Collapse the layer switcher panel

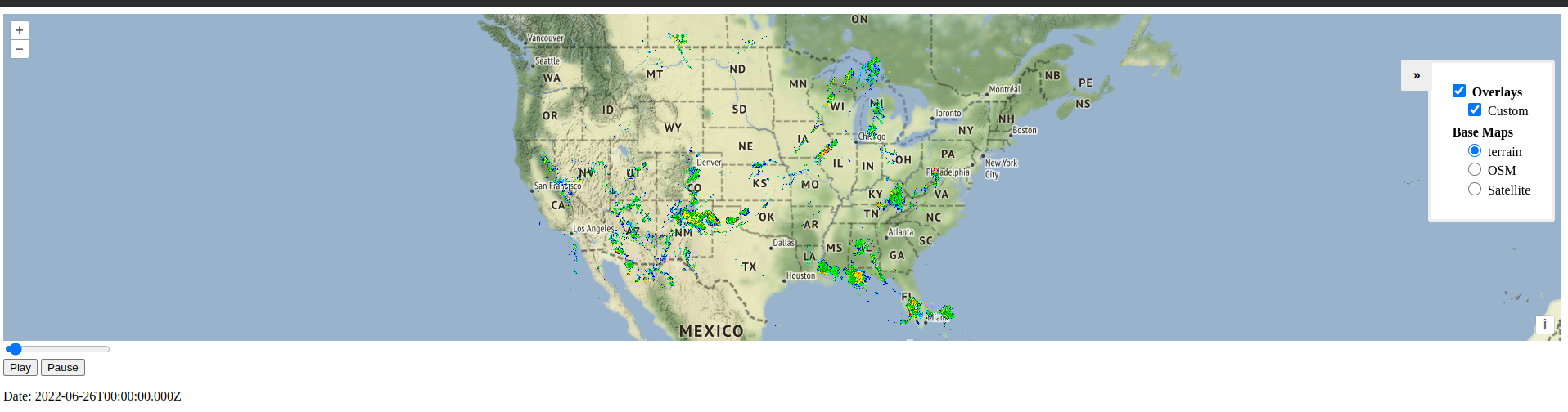pyautogui.click(x=1416, y=75)
